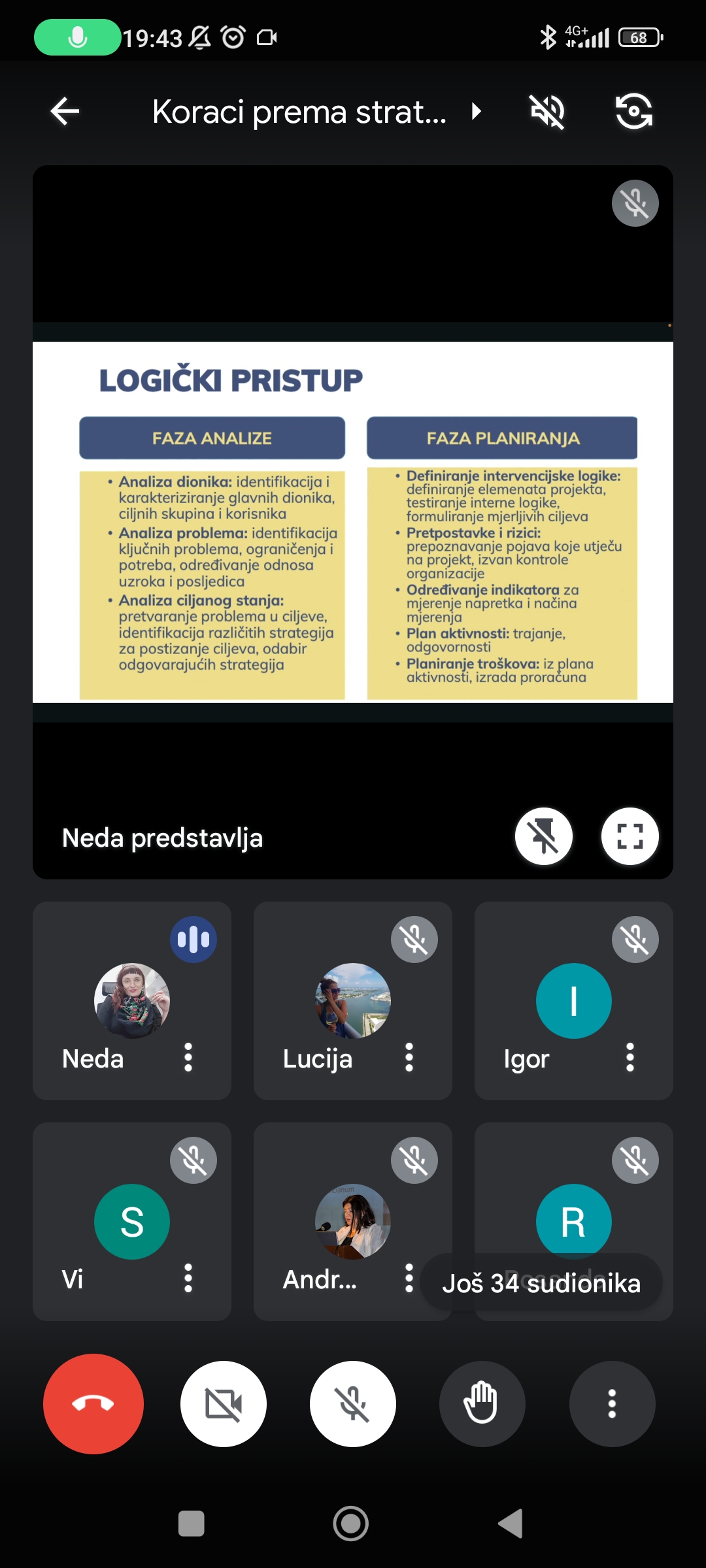Image resolution: width=706 pixels, height=1568 pixels.
Task: Toggle the speaker audio output
Action: [547, 112]
